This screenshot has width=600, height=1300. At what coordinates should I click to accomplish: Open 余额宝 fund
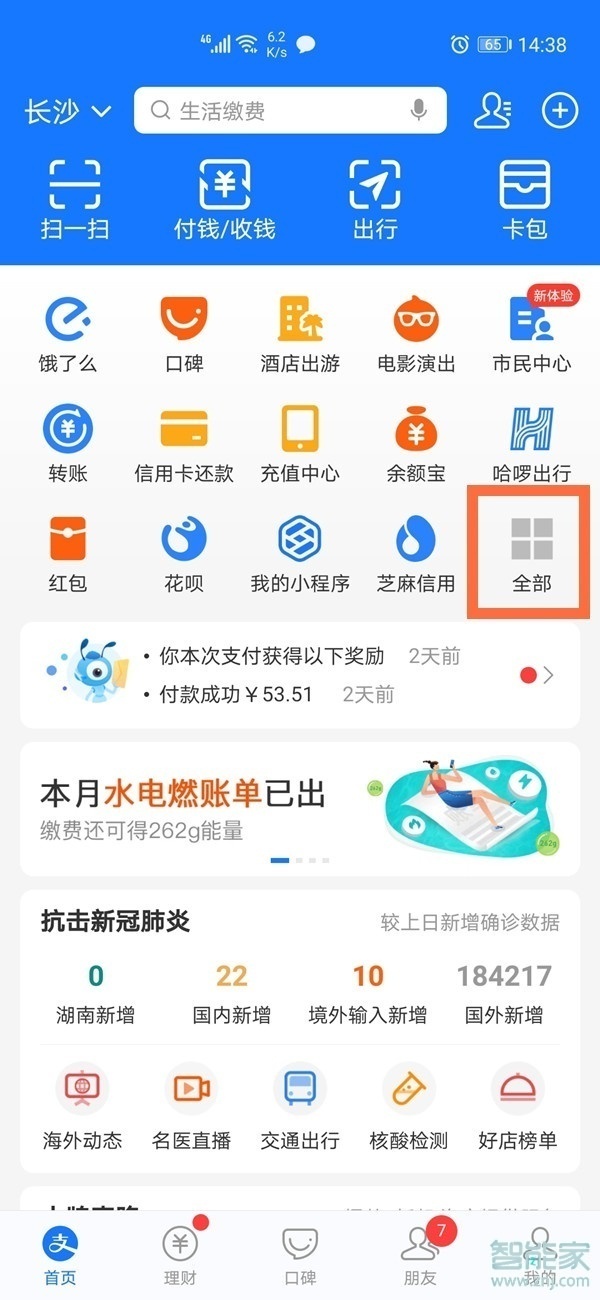click(x=416, y=445)
